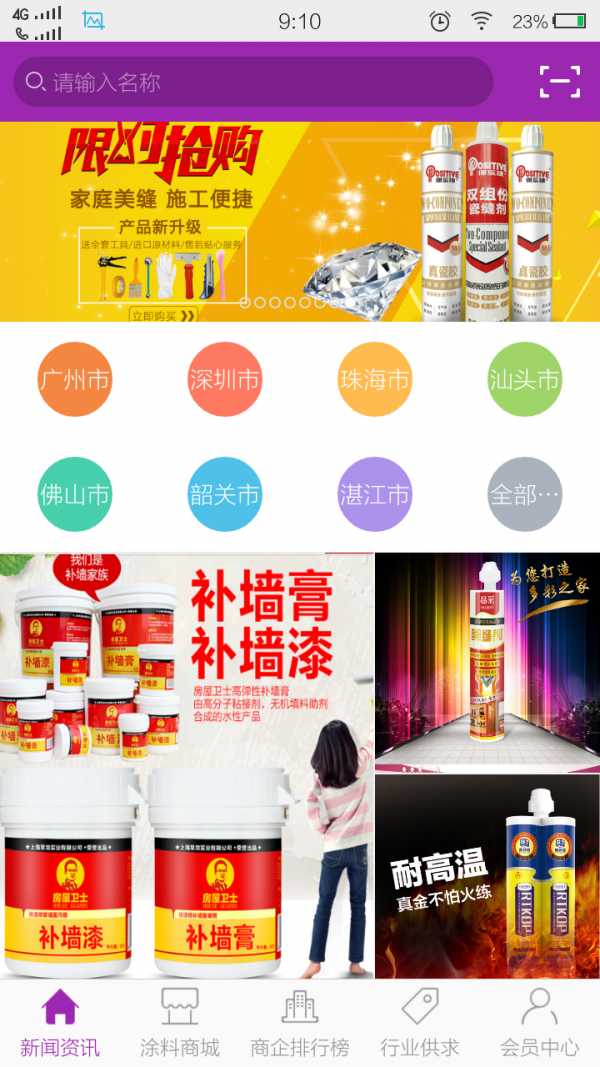
Task: Switch to the 涂料商城 tab
Action: click(180, 1023)
